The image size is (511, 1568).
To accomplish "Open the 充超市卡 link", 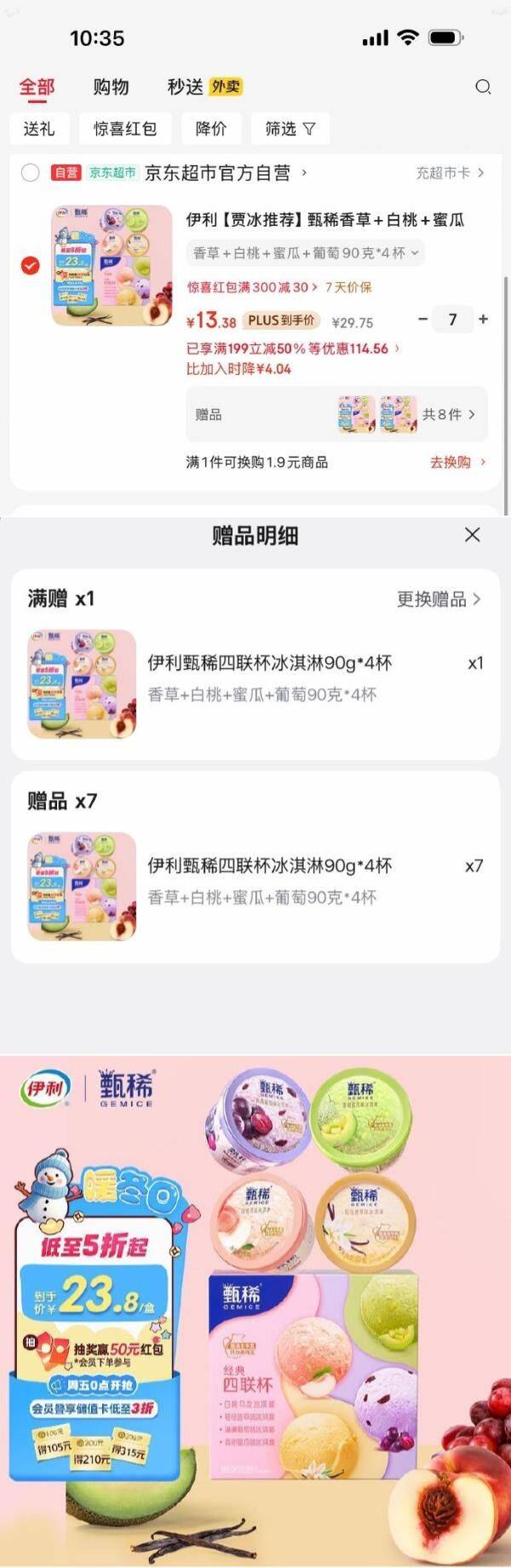I will pyautogui.click(x=450, y=173).
